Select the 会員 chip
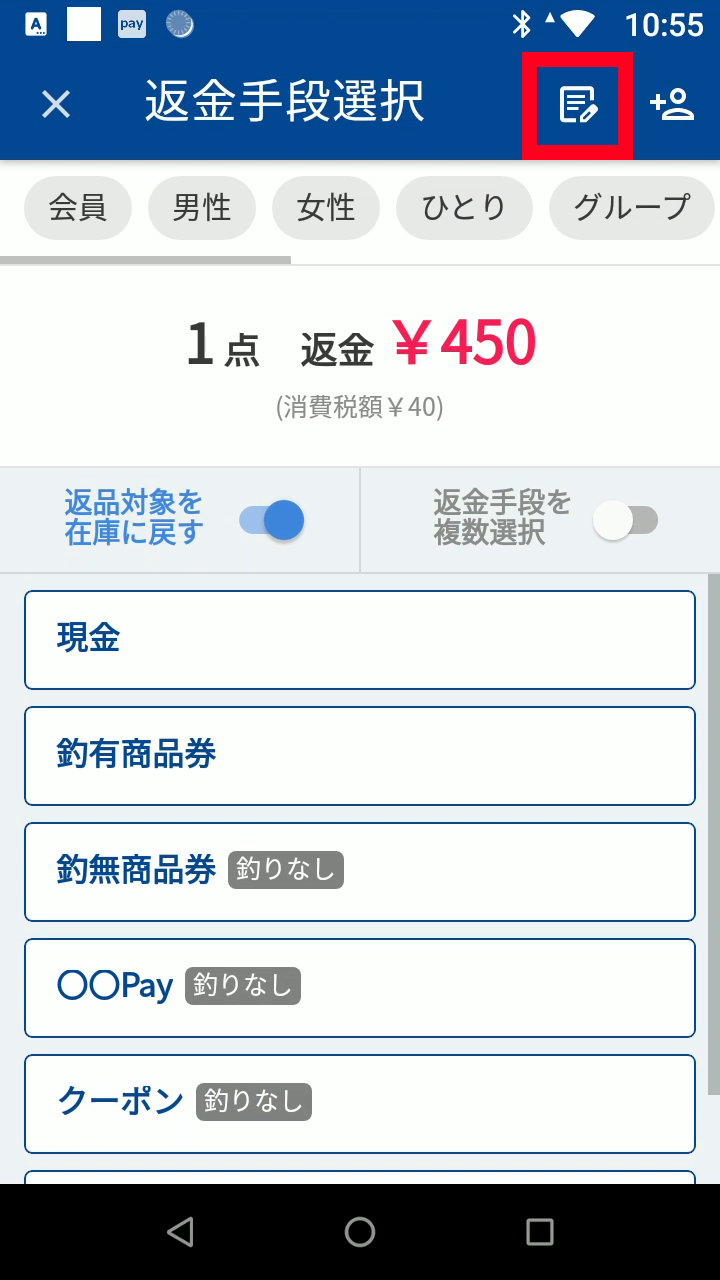Image resolution: width=720 pixels, height=1280 pixels. pyautogui.click(x=78, y=208)
